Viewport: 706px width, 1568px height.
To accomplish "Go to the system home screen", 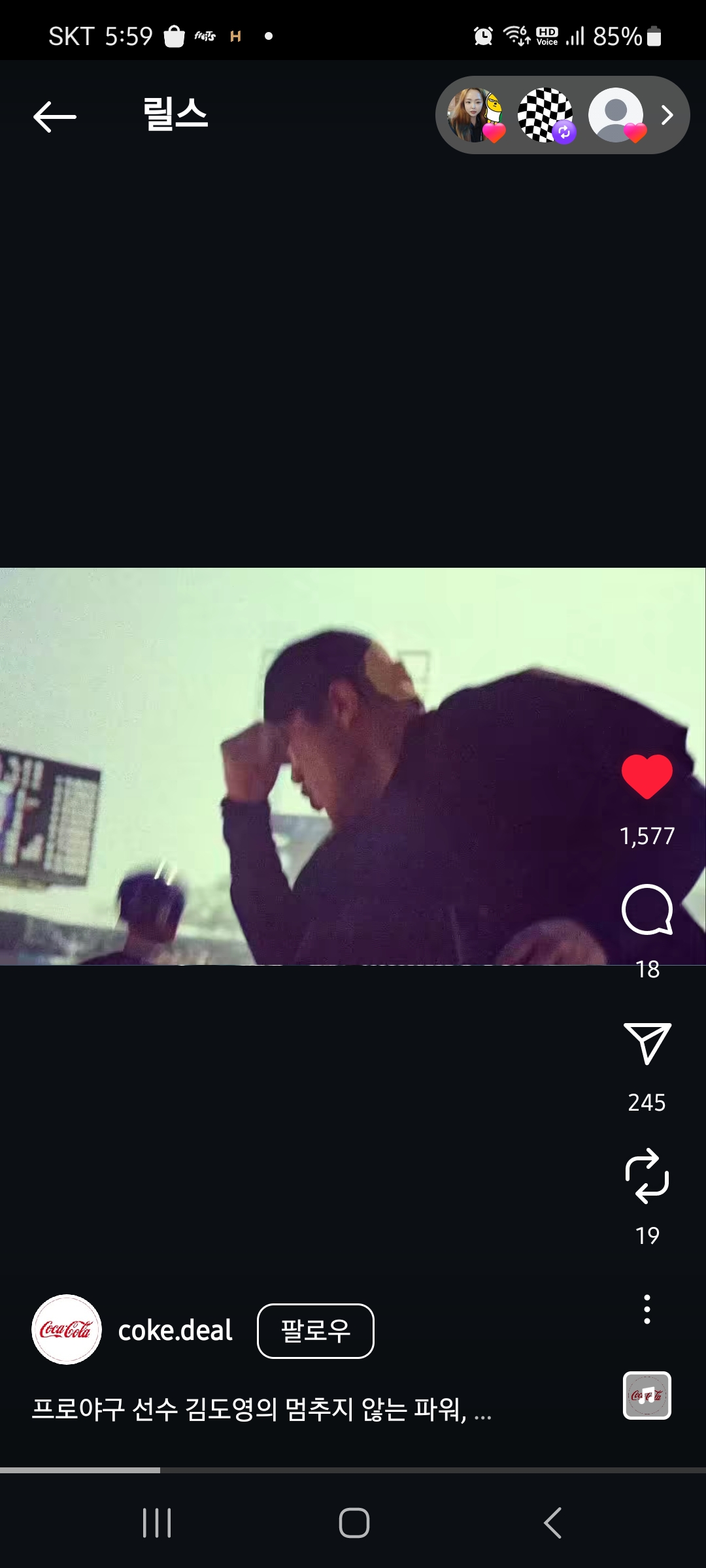I will 354,1523.
